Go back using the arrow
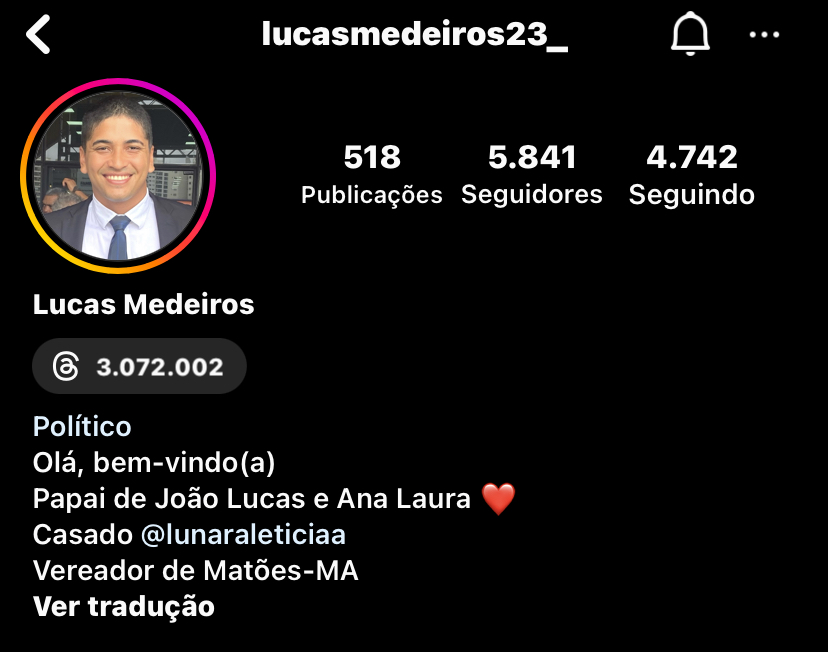This screenshot has height=652, width=828. [x=39, y=35]
